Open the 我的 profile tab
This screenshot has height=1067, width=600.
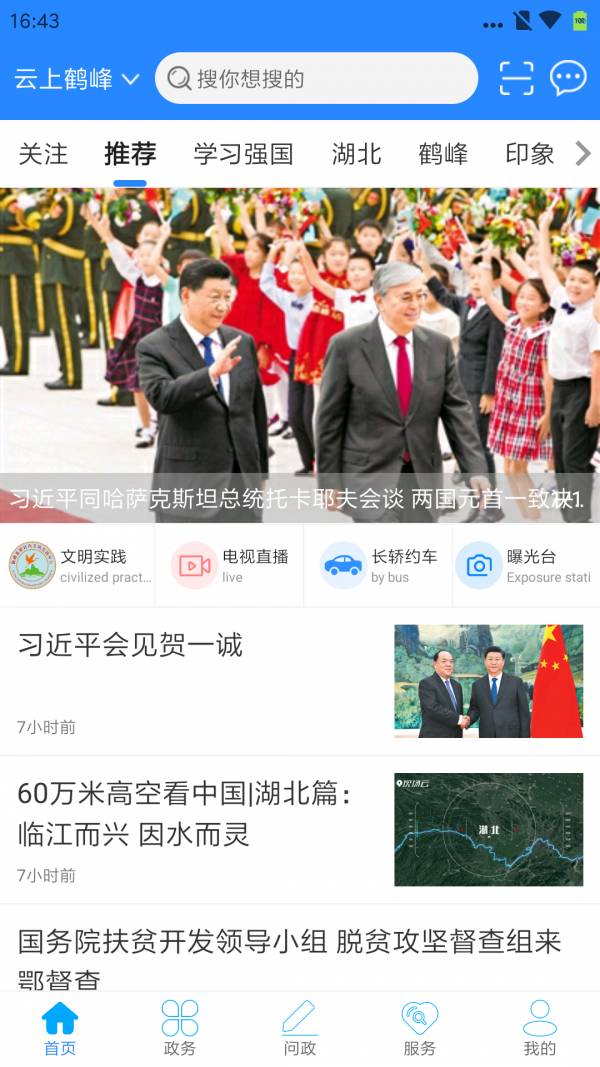pyautogui.click(x=539, y=1028)
